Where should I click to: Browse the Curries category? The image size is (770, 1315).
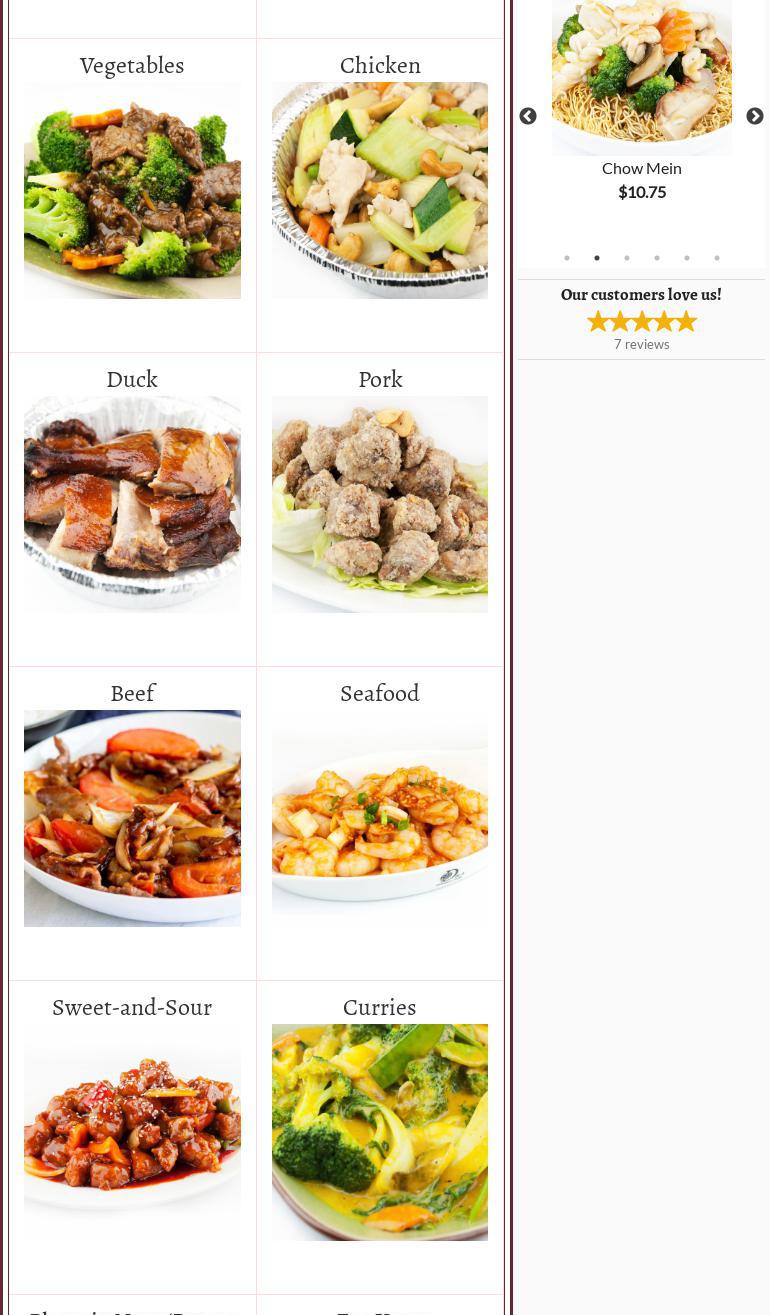380,1132
